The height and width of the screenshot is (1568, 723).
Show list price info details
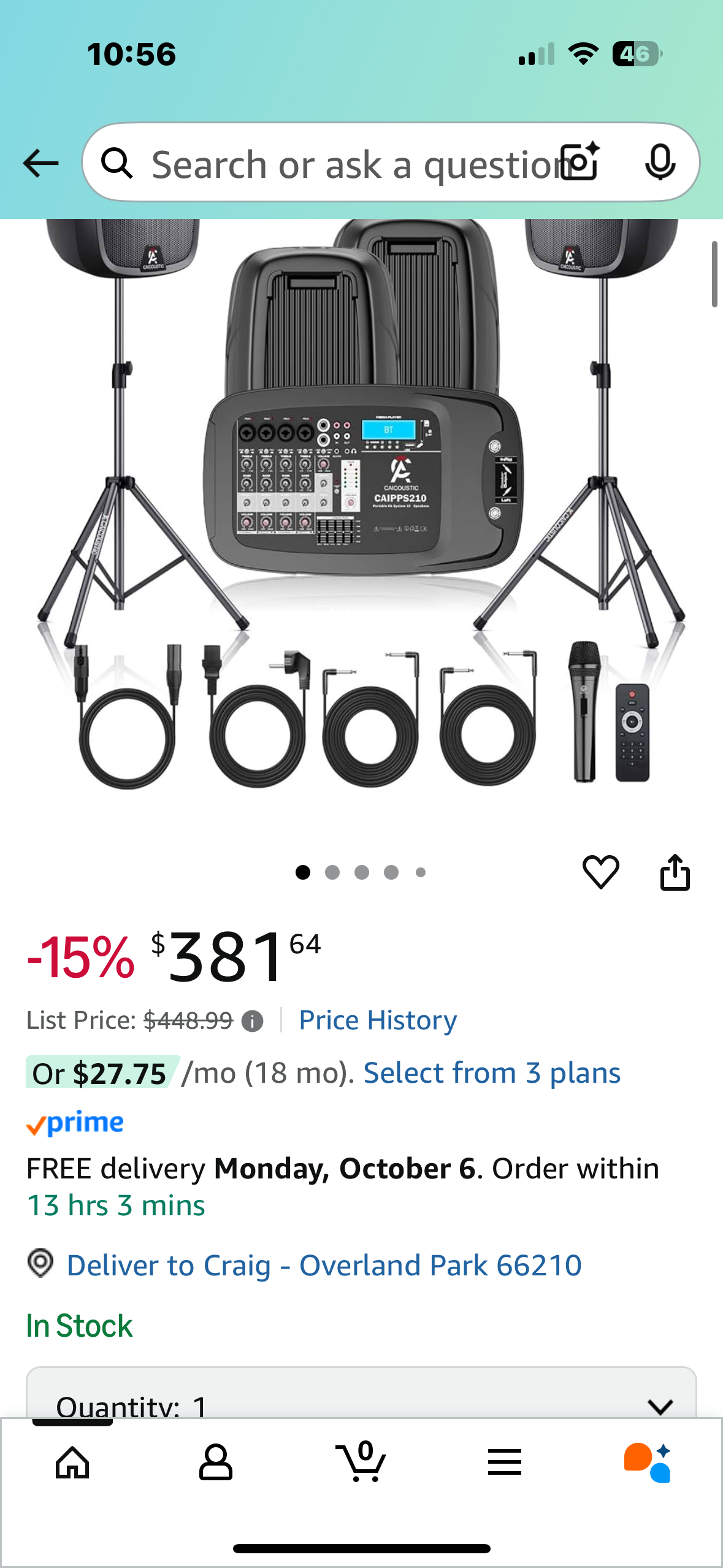[252, 1021]
